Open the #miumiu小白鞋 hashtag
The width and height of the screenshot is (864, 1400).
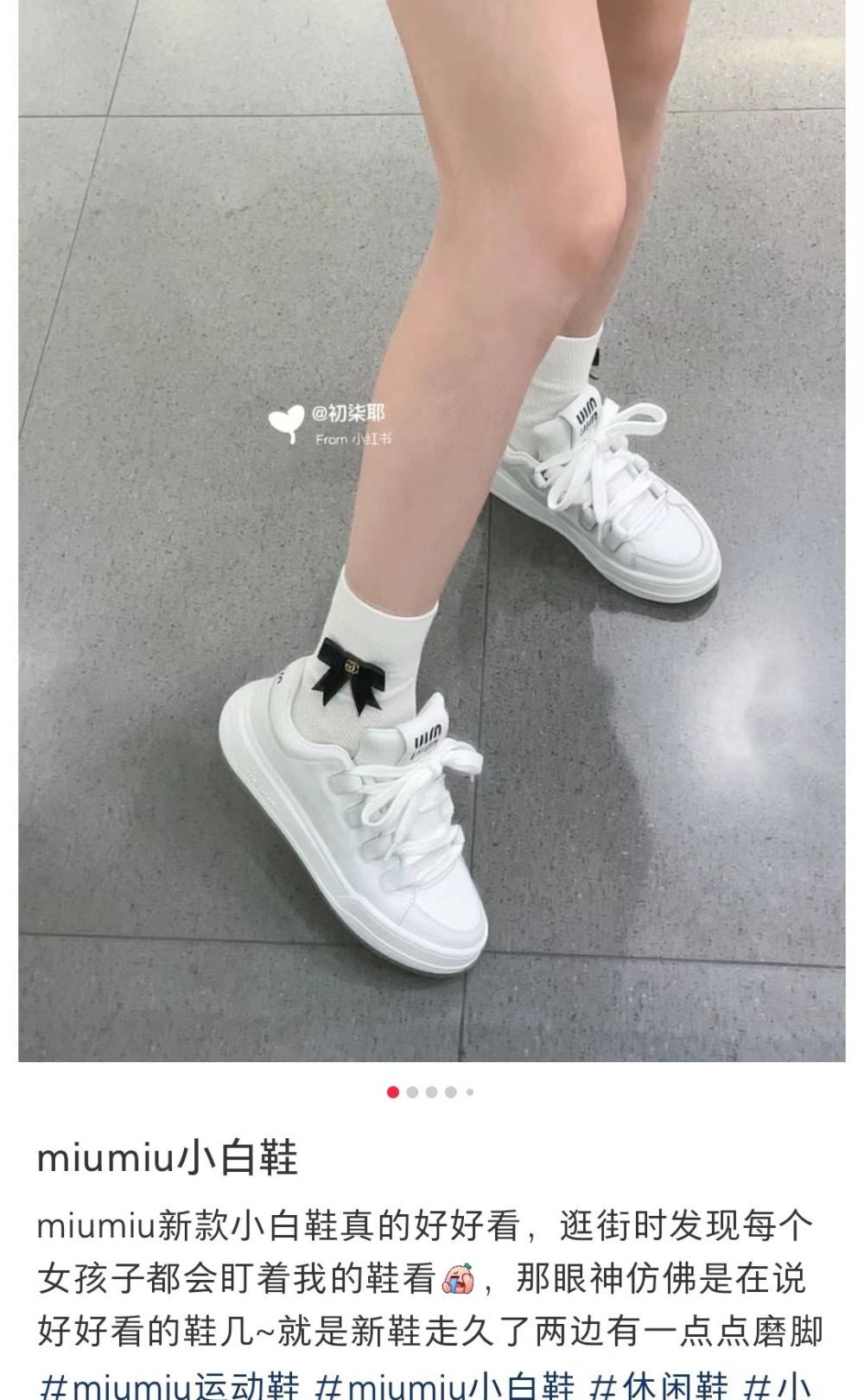point(445,1385)
